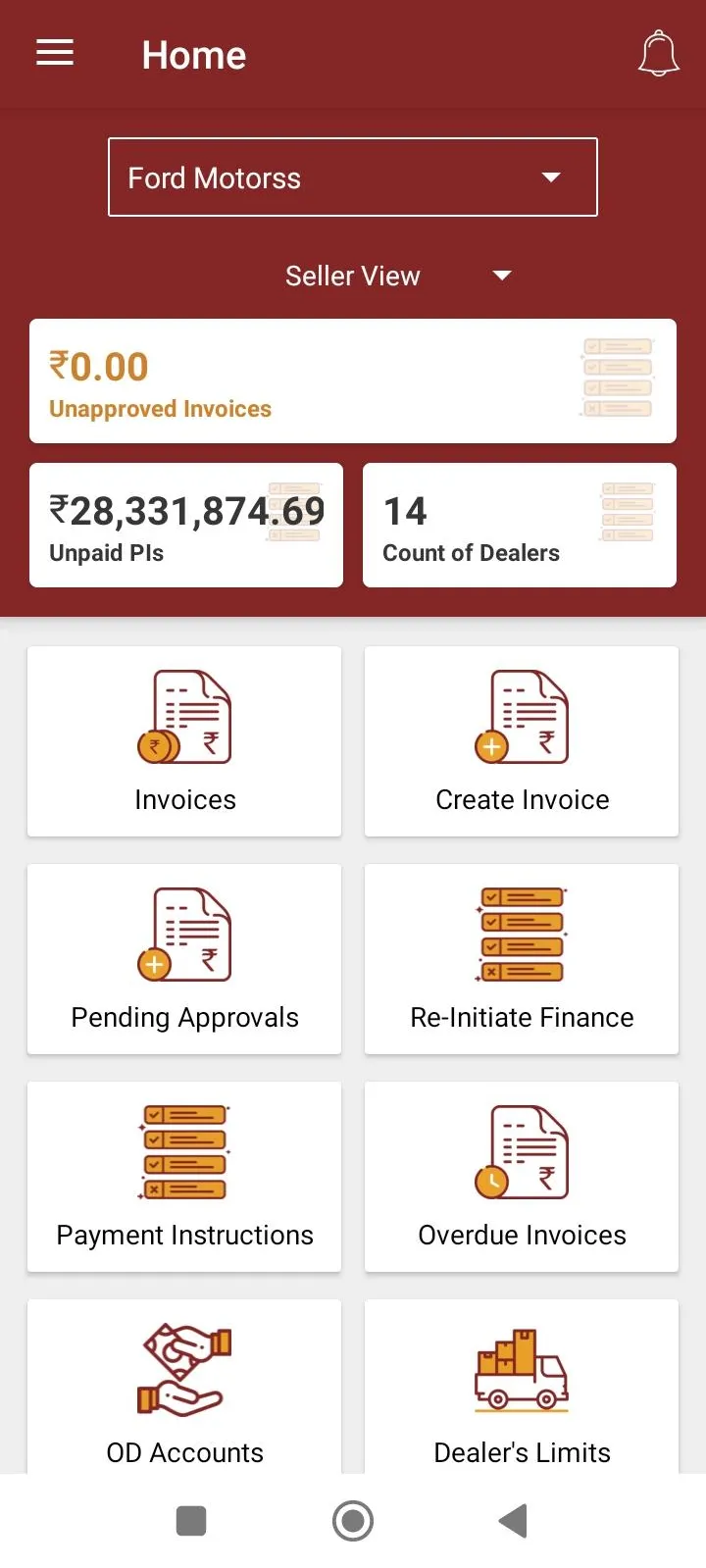This screenshot has width=706, height=1568.
Task: Go to the device home screen
Action: (353, 1521)
